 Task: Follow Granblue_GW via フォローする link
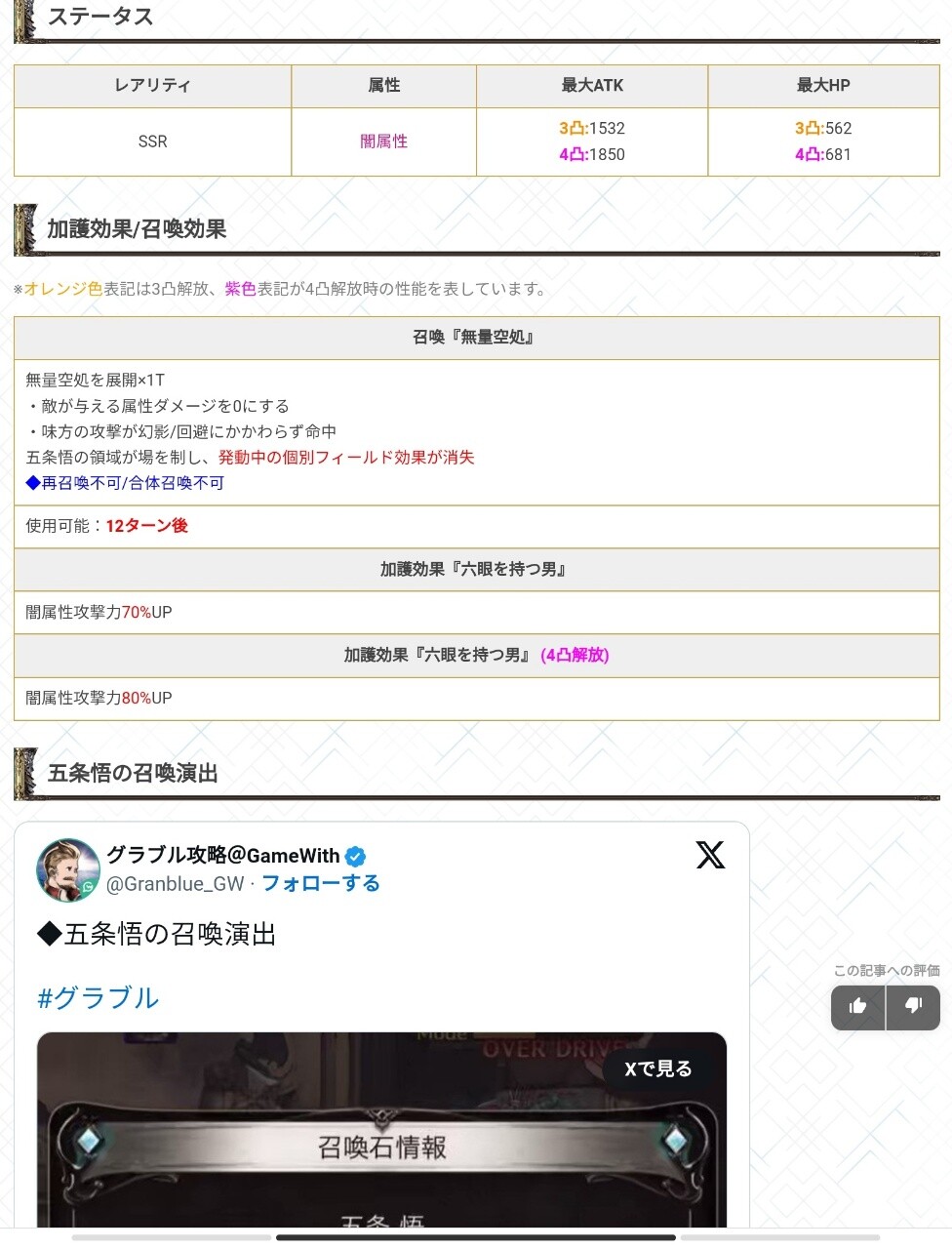tap(321, 883)
